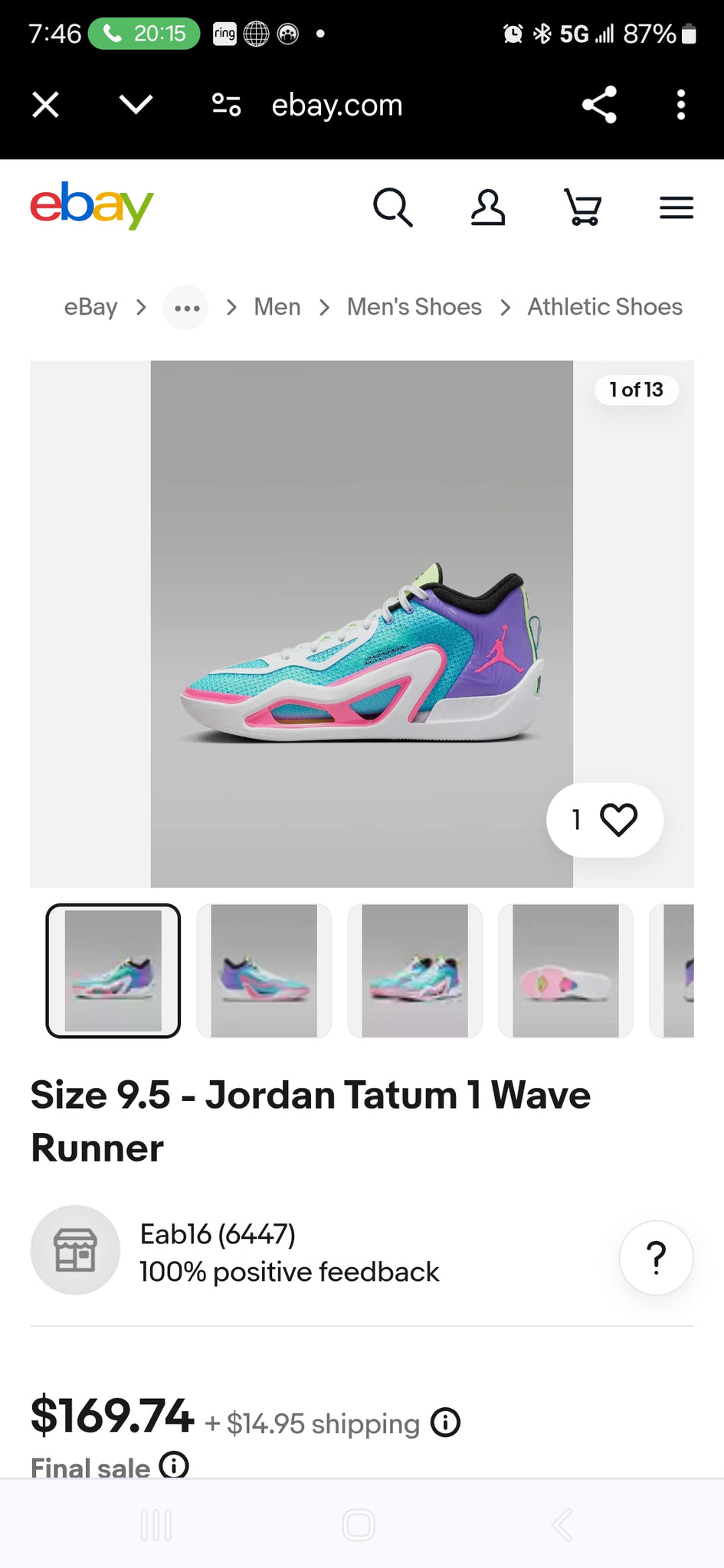
Task: Open the eBay hamburger menu
Action: (676, 207)
